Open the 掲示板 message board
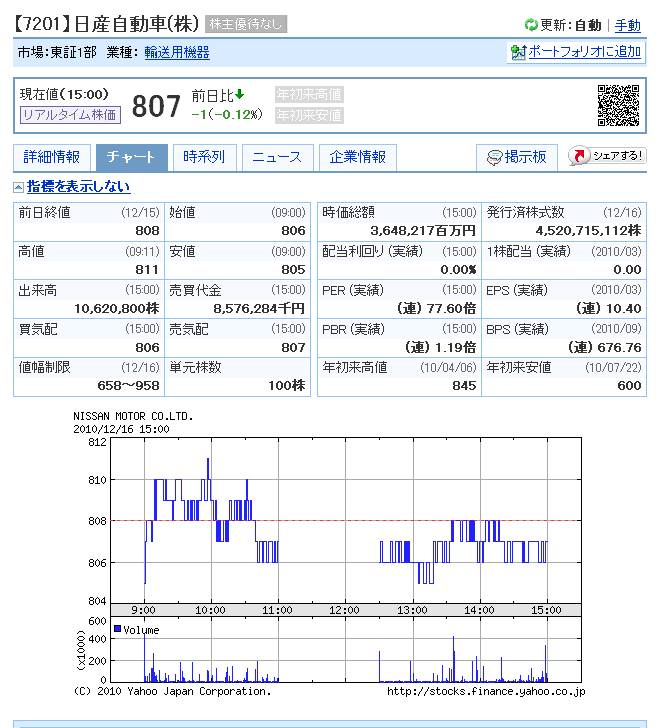656x728 pixels. coord(516,157)
